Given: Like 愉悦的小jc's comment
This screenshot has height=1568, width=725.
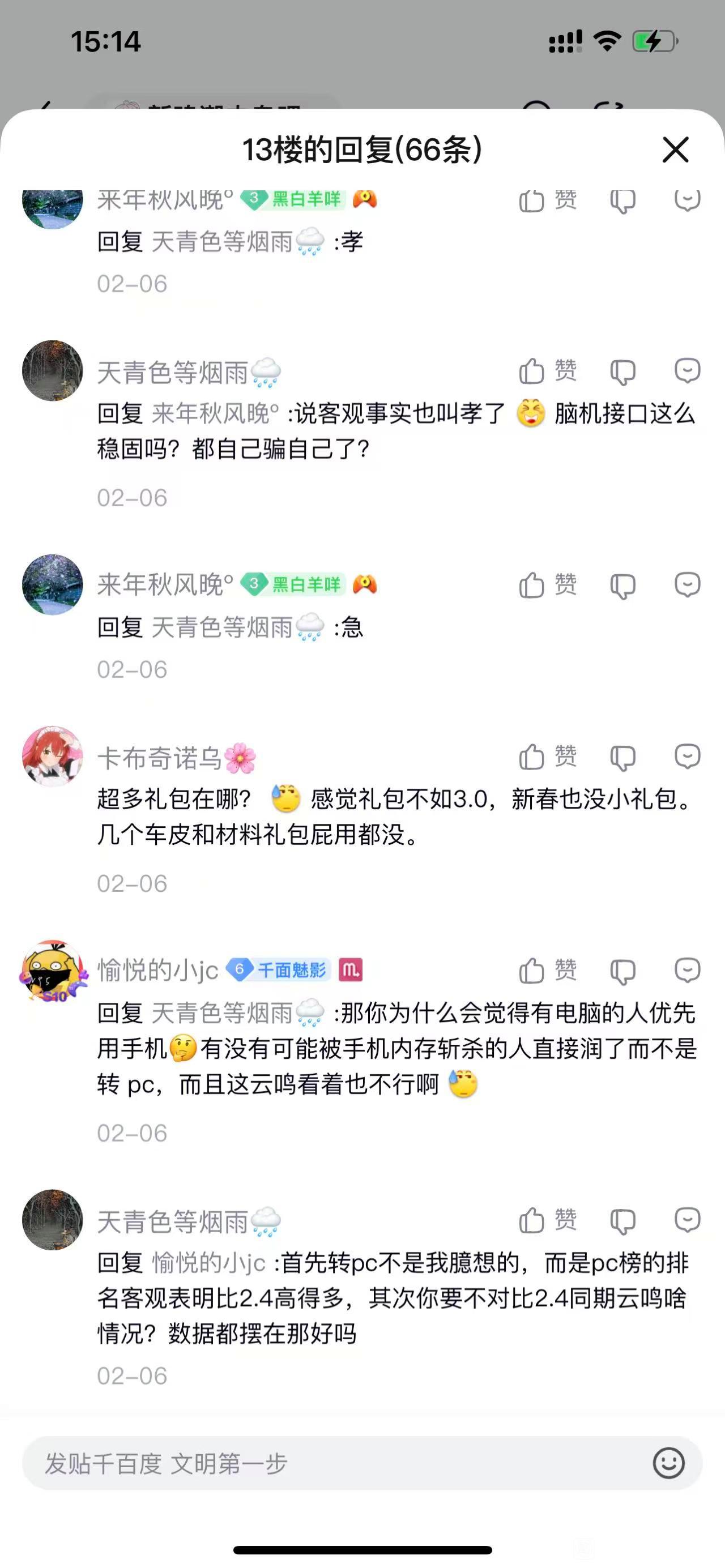Looking at the screenshot, I should (547, 970).
